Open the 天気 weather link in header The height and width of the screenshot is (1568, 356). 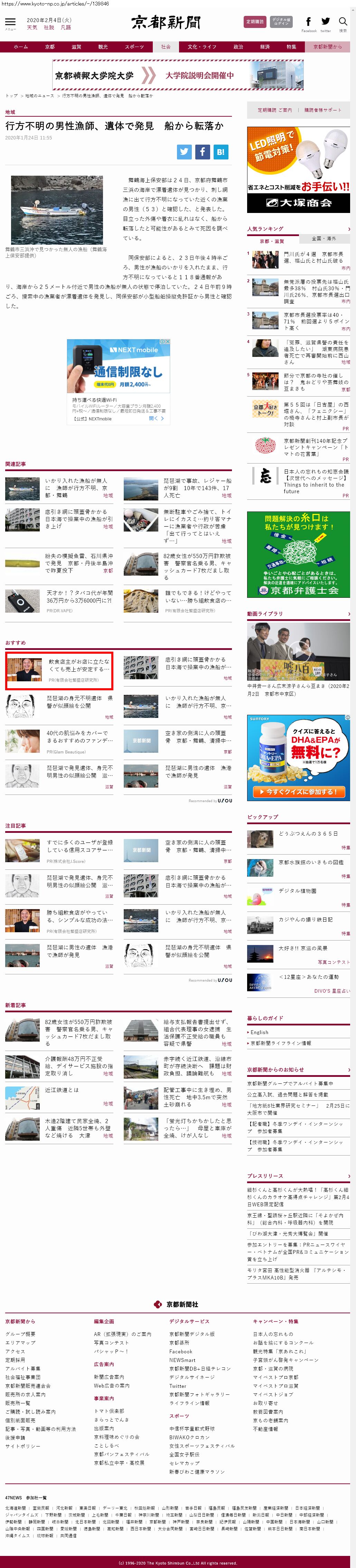coord(32,28)
